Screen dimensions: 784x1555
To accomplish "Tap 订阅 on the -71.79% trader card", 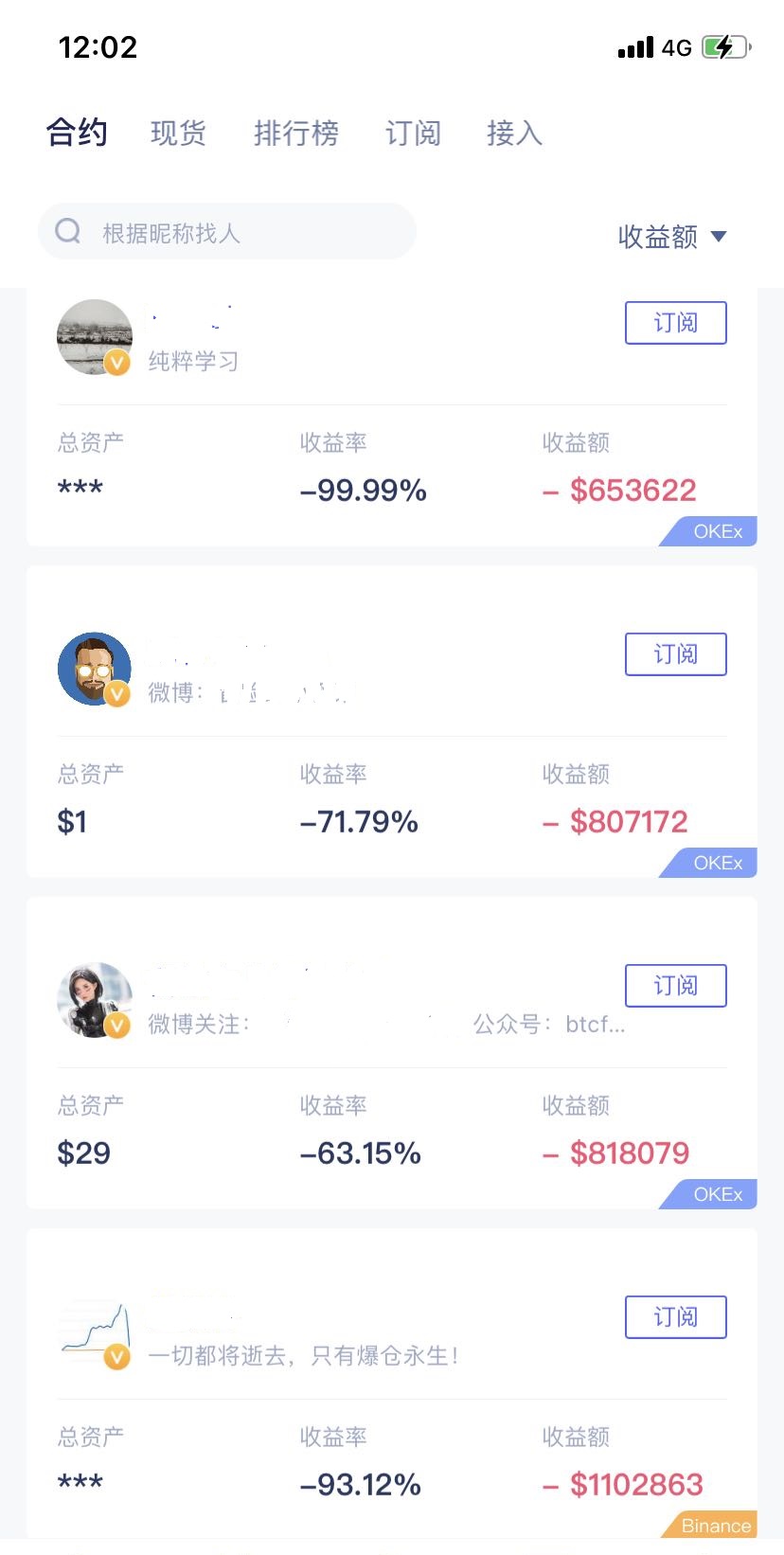I will click(675, 654).
